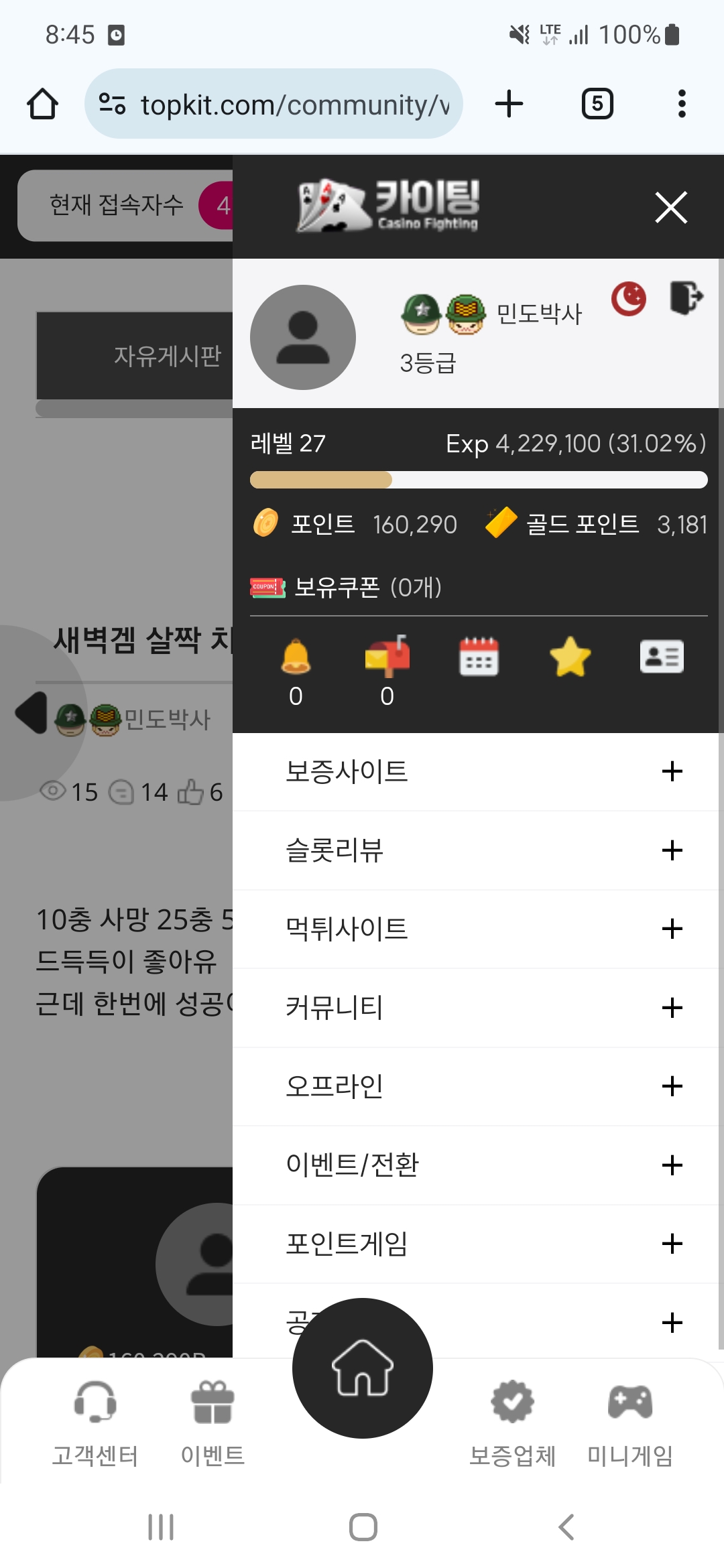Screen dimensions: 724x1568
Task: Expand the 슬롯리뷰 menu
Action: click(672, 850)
